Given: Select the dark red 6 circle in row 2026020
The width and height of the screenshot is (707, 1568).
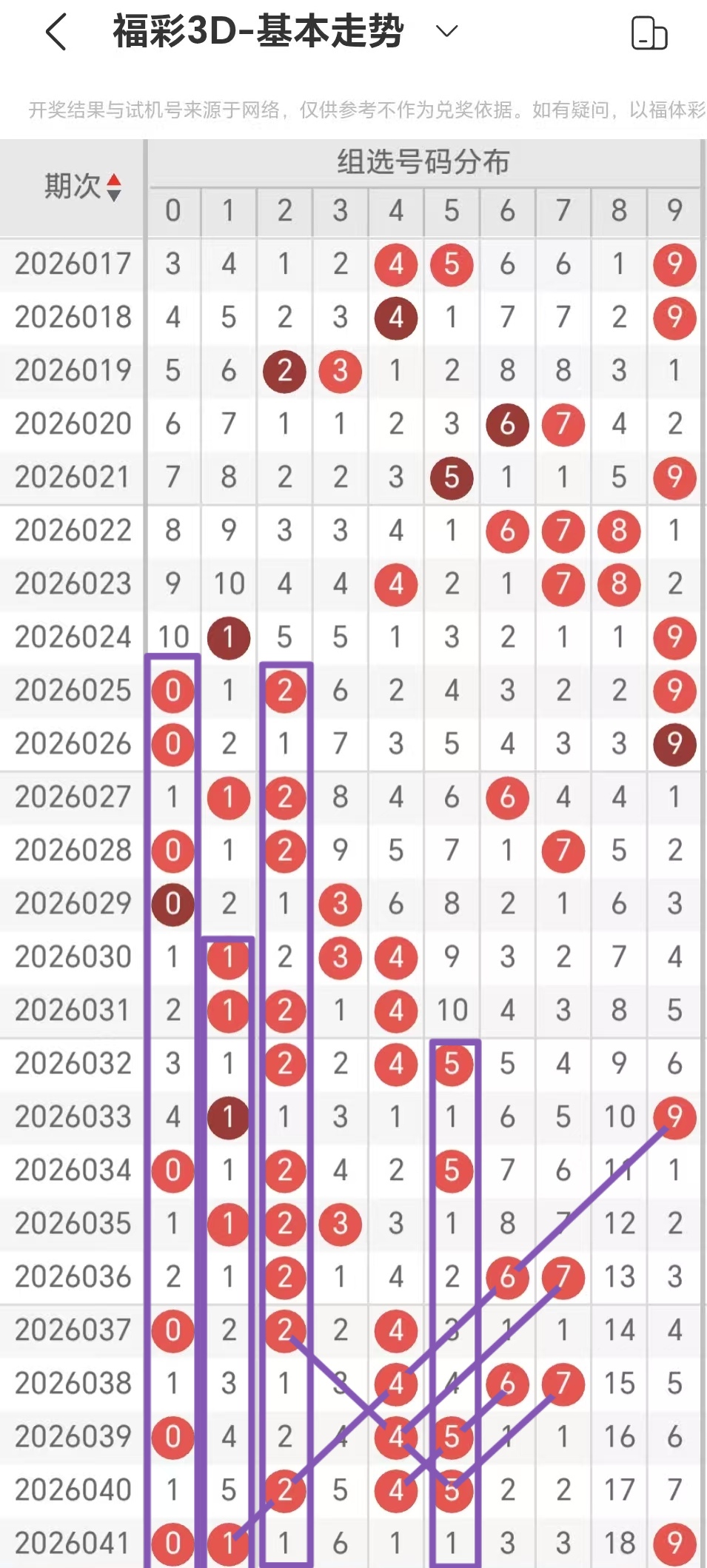Looking at the screenshot, I should (507, 424).
